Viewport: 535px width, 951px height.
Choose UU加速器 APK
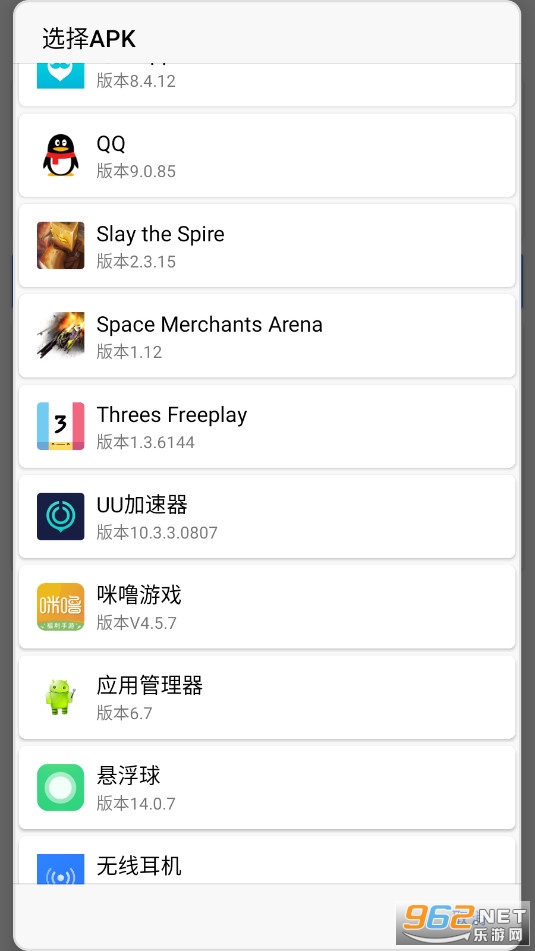(267, 517)
